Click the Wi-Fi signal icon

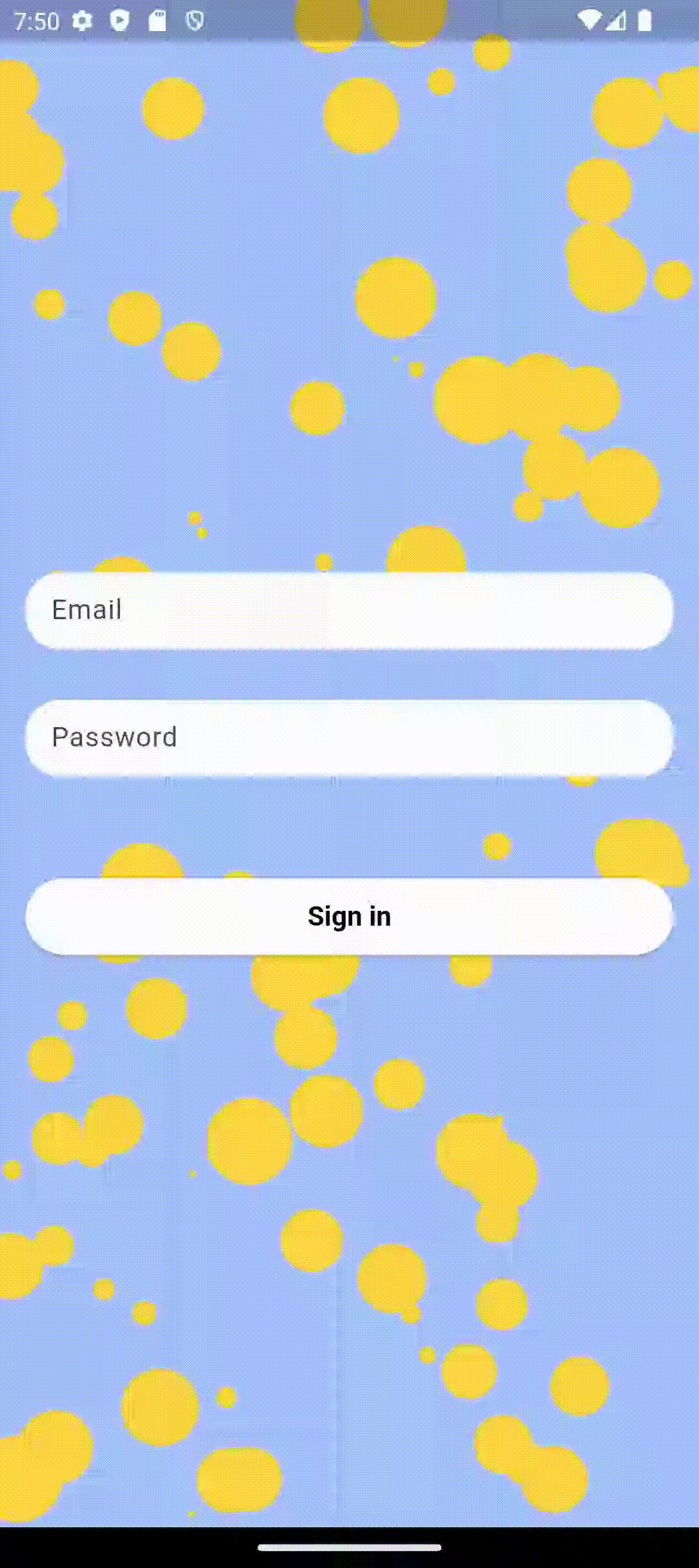point(590,21)
